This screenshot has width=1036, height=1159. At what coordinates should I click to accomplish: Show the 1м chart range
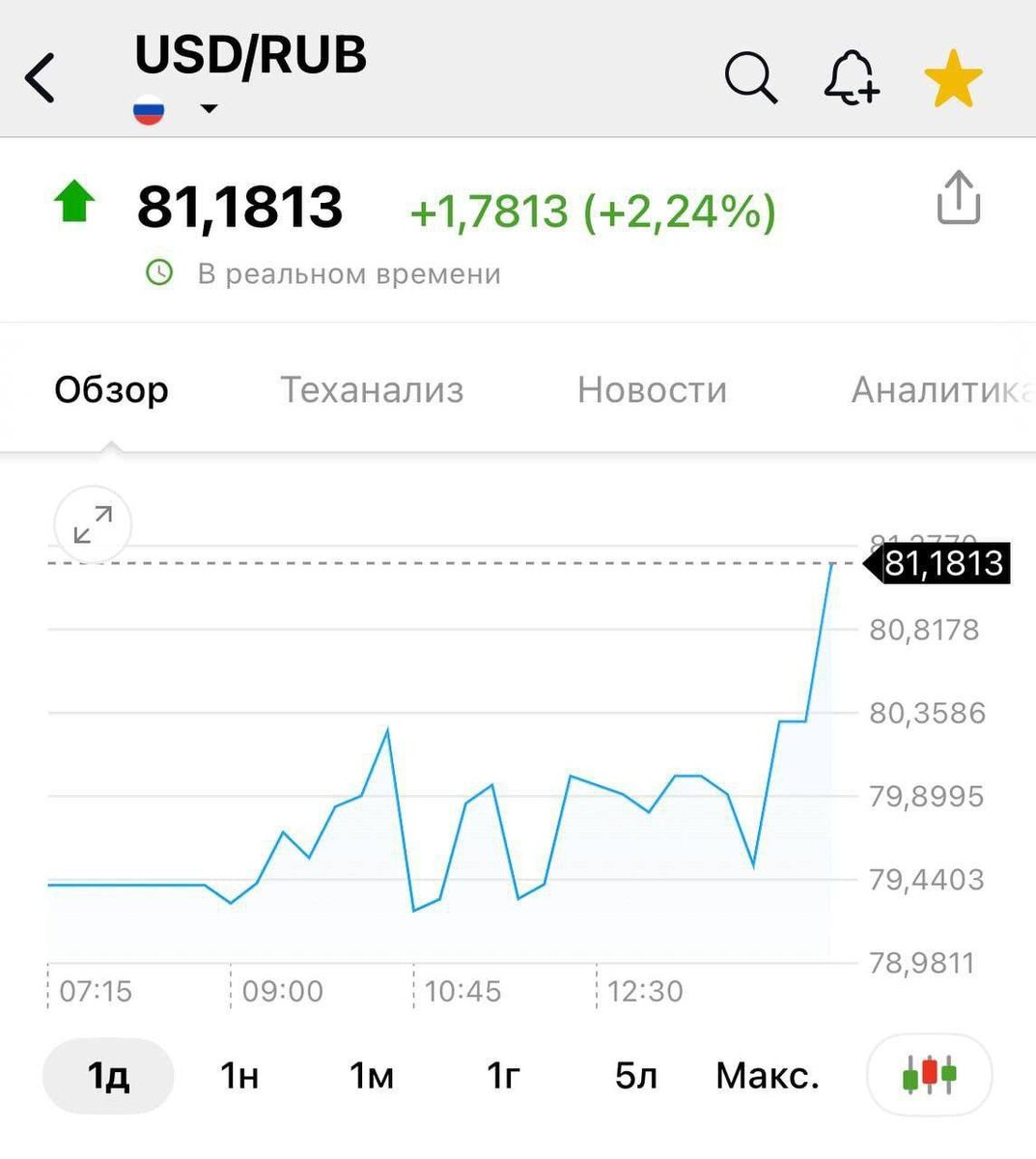click(x=371, y=1076)
